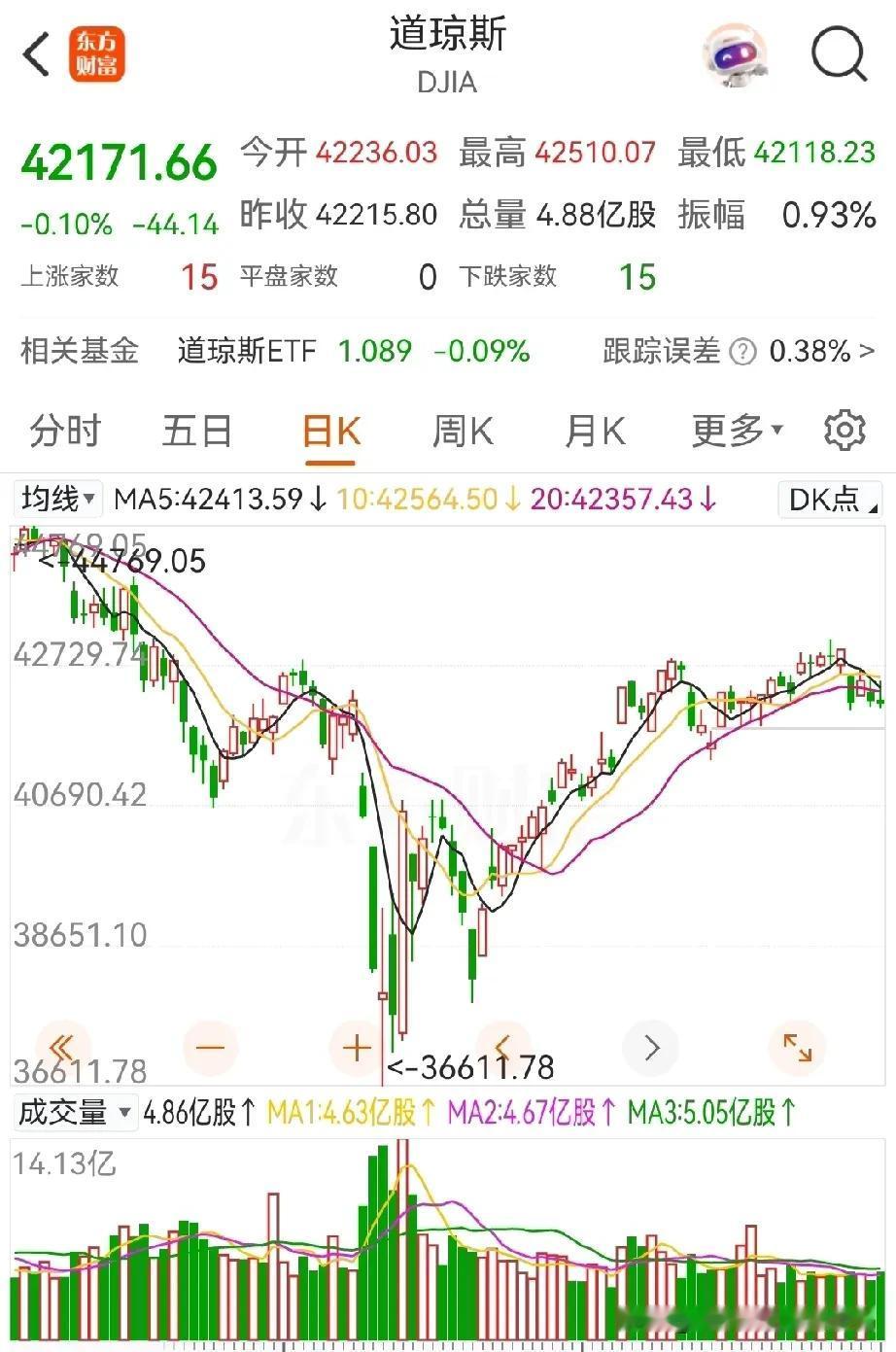896x1352 pixels.
Task: Switch to the 五日 chart tab
Action: 197,431
